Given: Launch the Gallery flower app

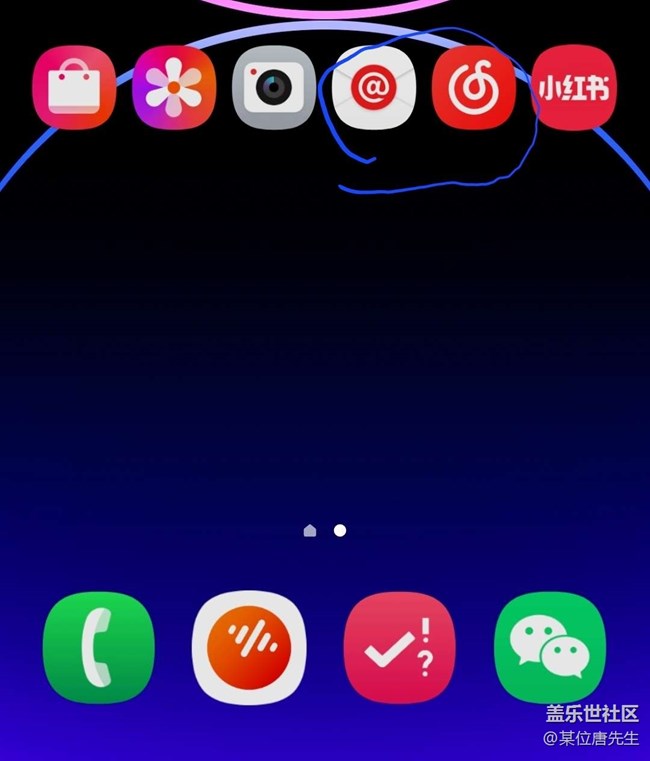Looking at the screenshot, I should [x=174, y=88].
